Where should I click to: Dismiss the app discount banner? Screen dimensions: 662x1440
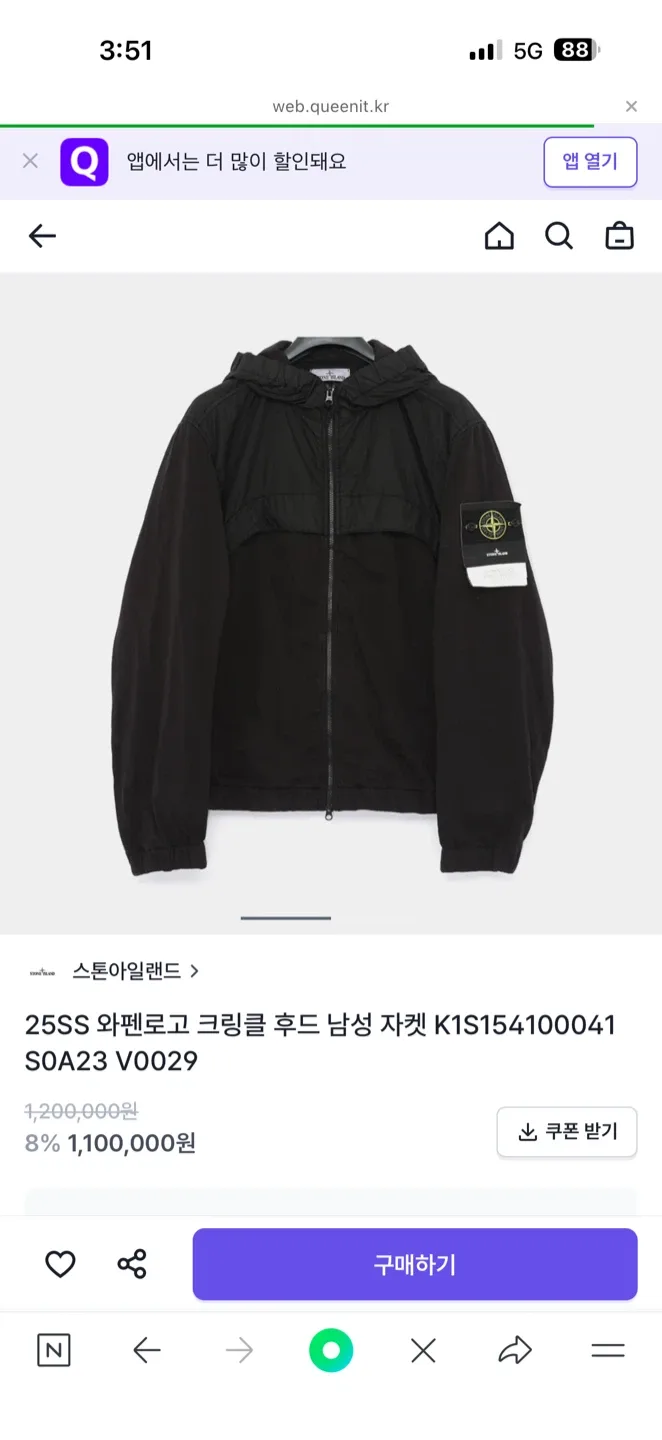click(x=30, y=161)
